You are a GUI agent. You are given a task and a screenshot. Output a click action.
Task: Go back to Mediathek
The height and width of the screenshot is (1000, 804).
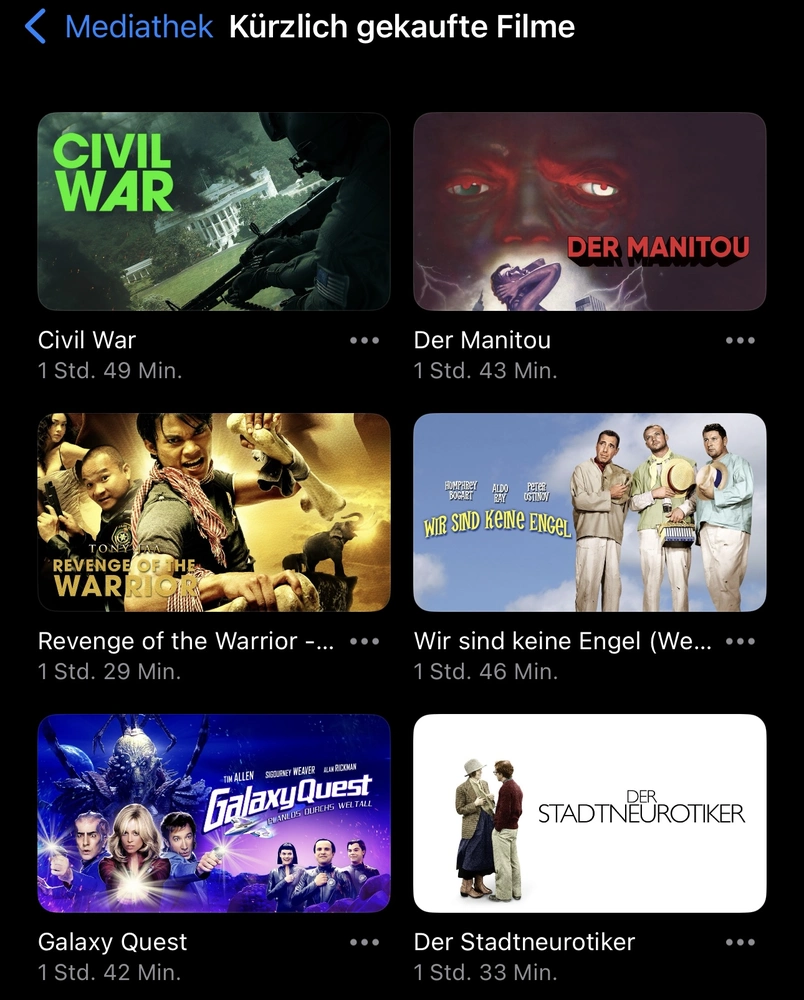[120, 27]
